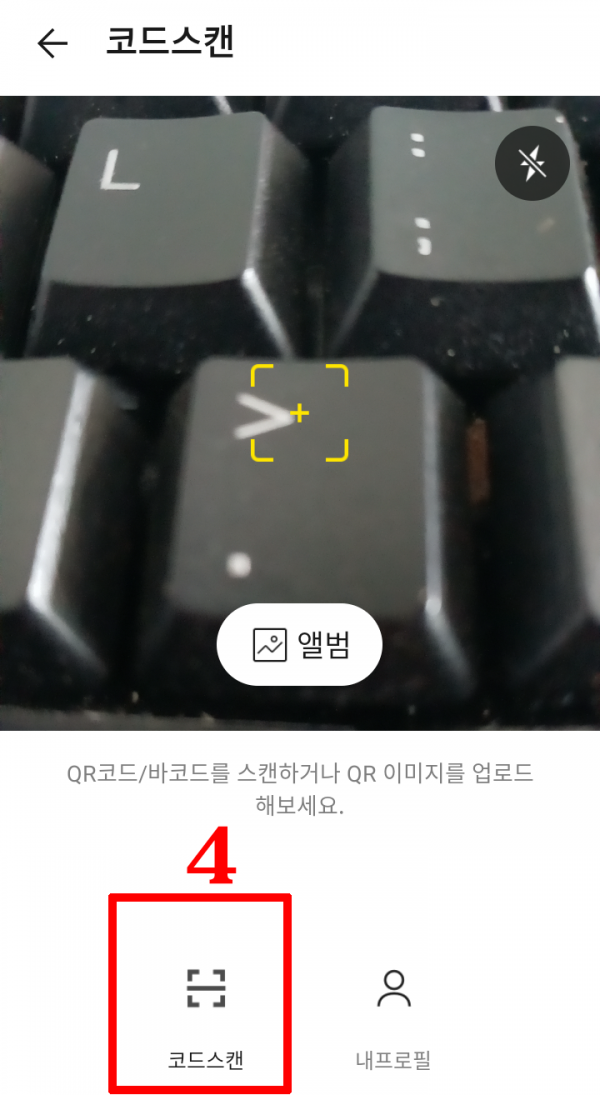Select the 코드스캔 tab

tap(205, 1010)
